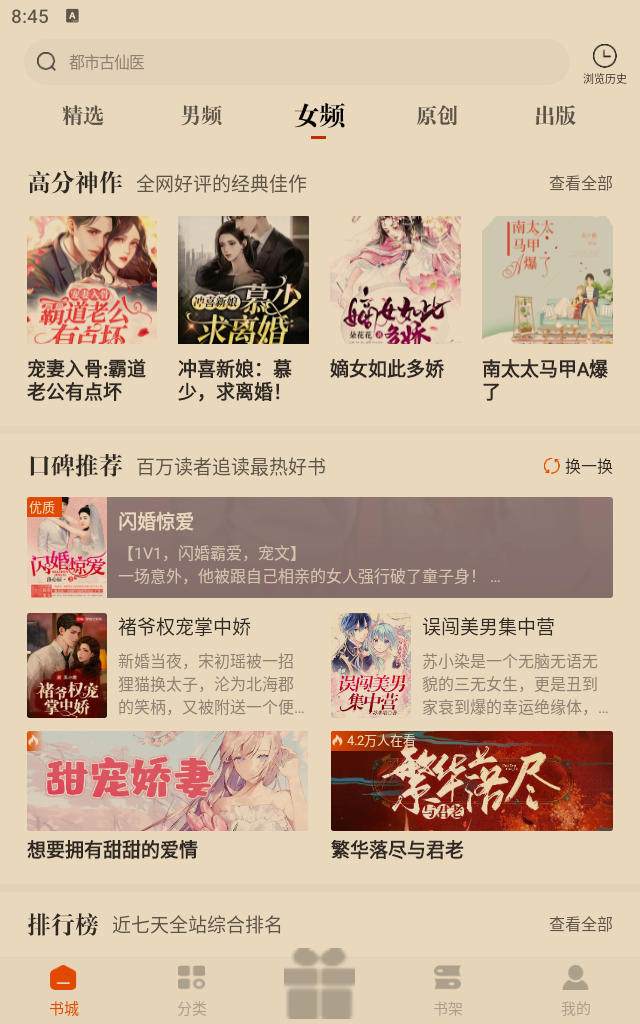Refresh recommendations with 换一换
The image size is (640, 1024).
pos(578,466)
